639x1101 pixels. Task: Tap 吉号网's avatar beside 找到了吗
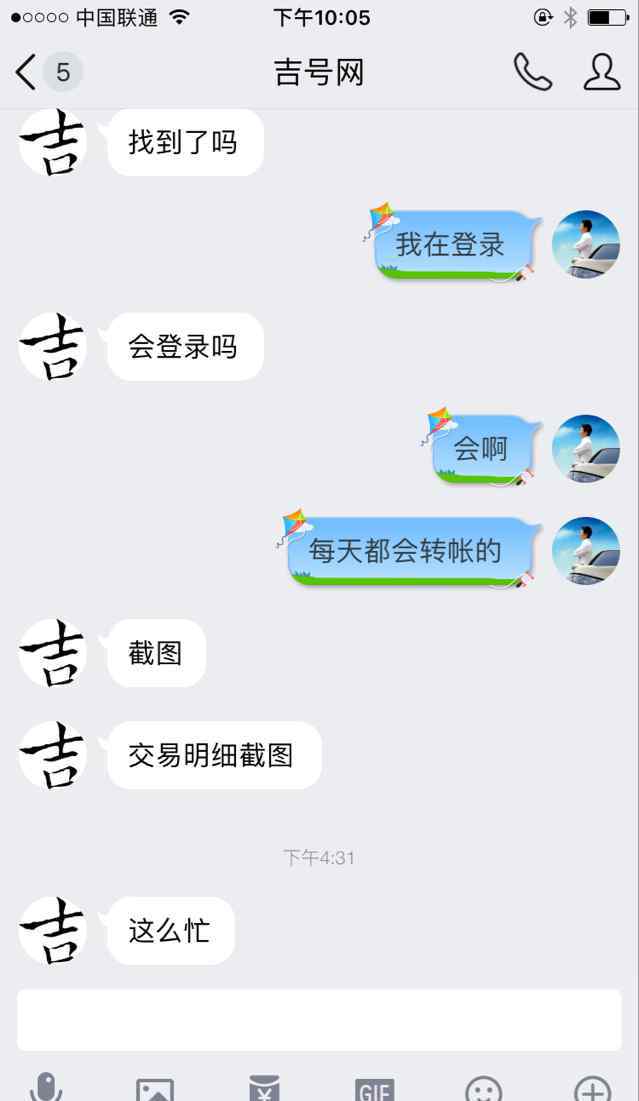pyautogui.click(x=53, y=143)
